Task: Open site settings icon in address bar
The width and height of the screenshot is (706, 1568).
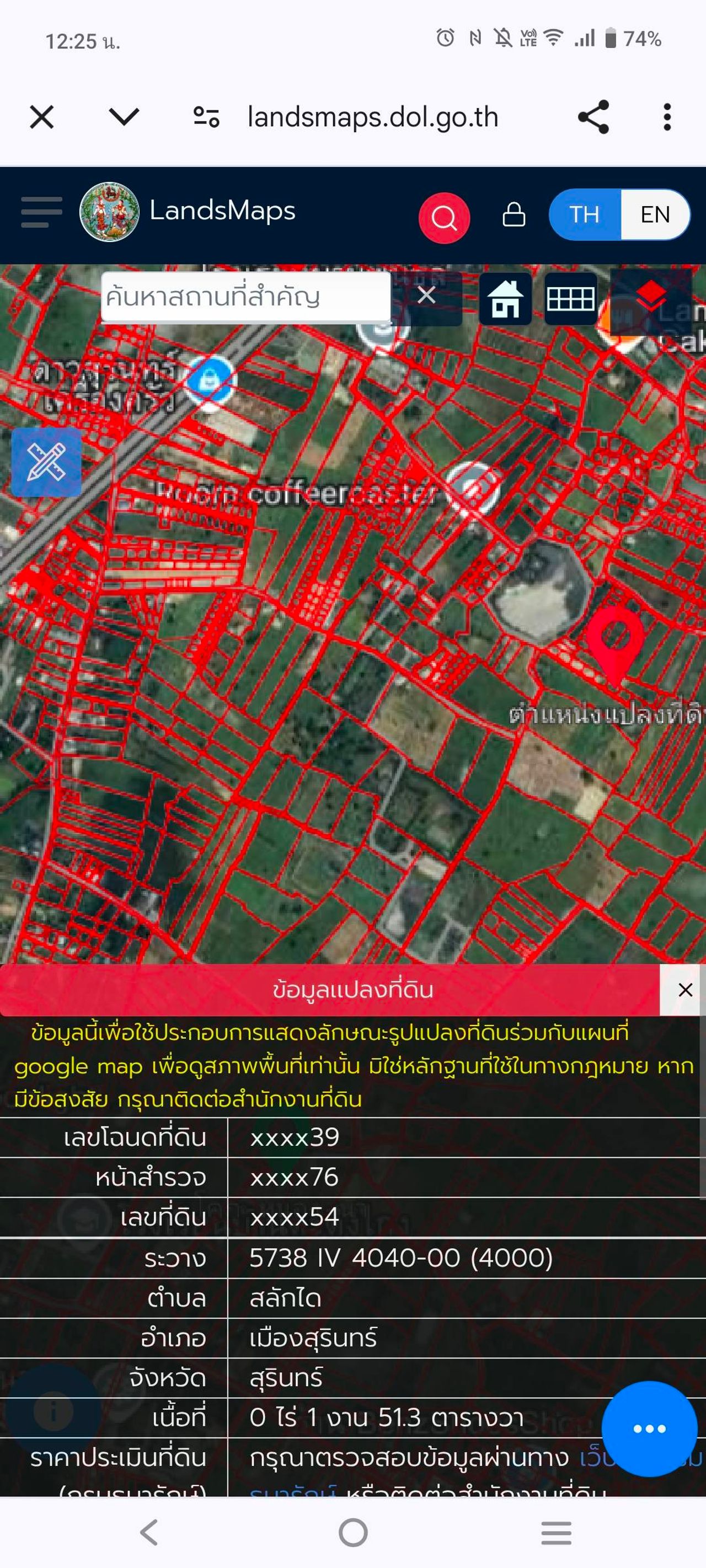Action: point(206,116)
